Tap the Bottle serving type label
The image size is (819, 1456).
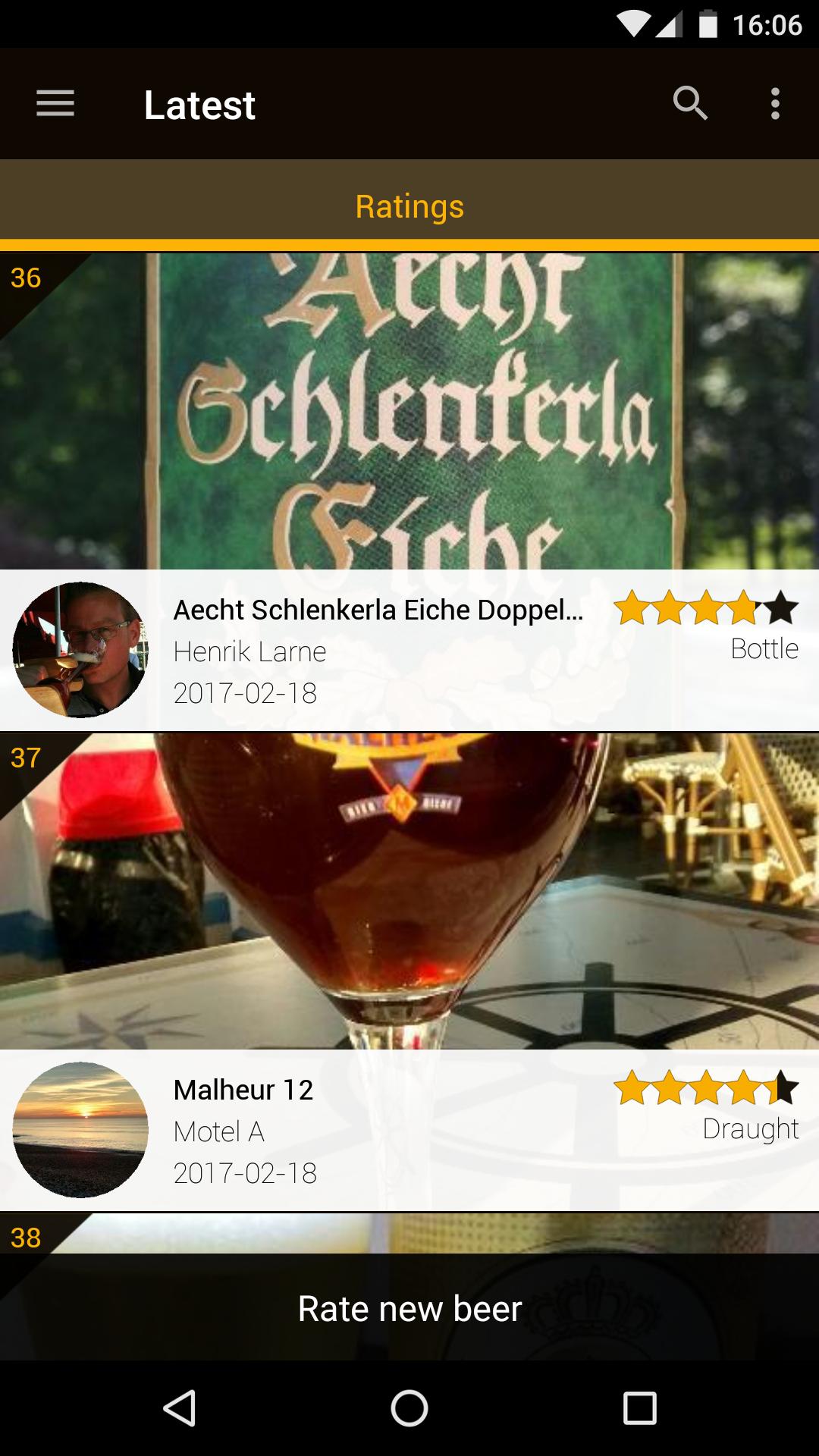[763, 649]
